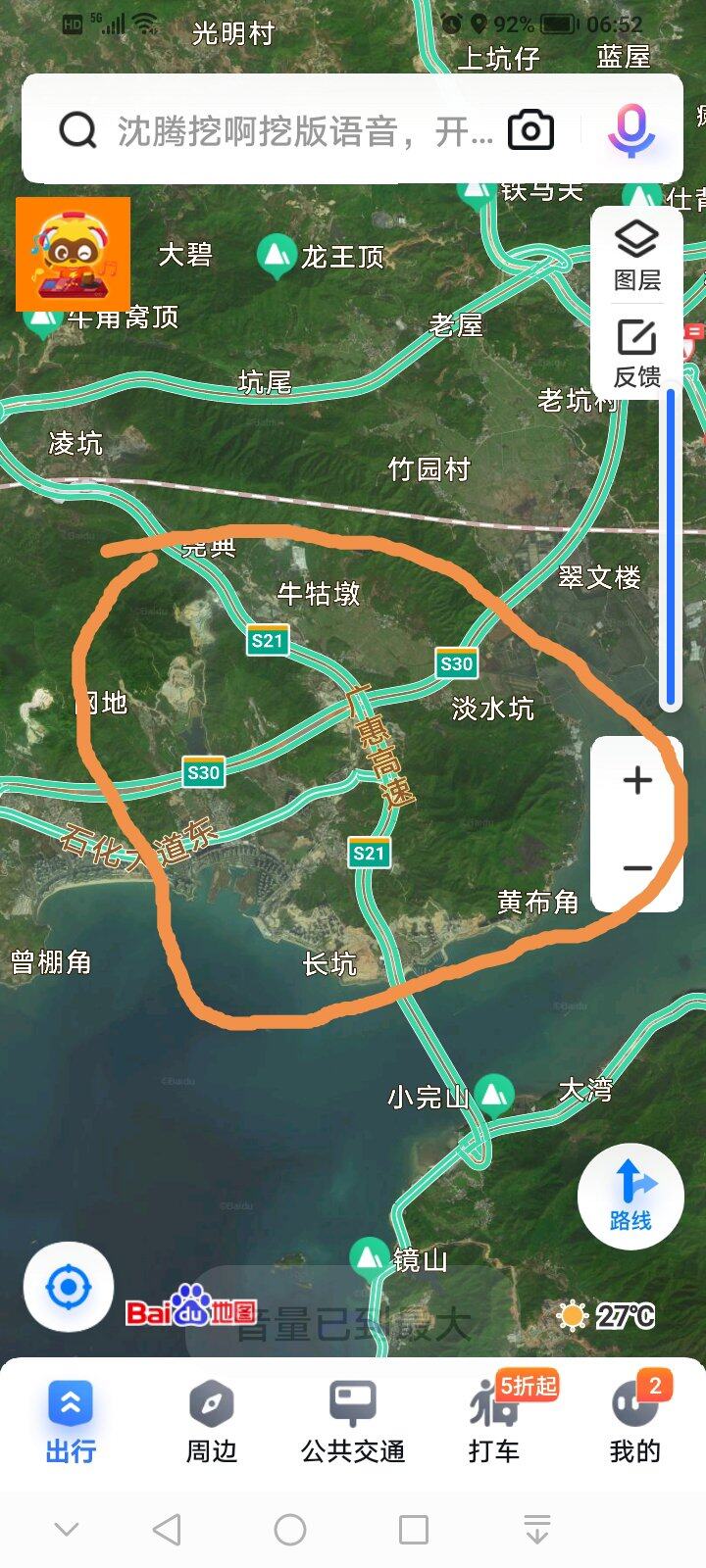
Task: Open the 反馈 feedback button
Action: tap(636, 354)
